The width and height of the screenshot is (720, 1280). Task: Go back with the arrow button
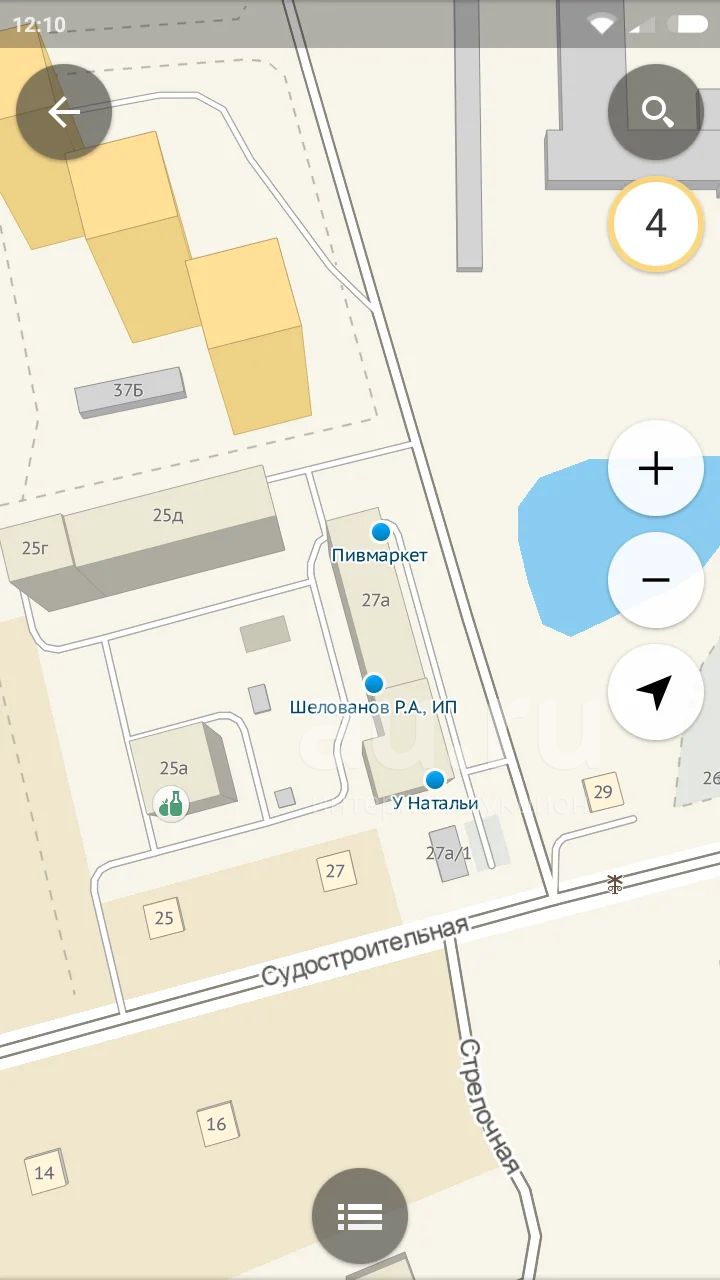(x=64, y=112)
